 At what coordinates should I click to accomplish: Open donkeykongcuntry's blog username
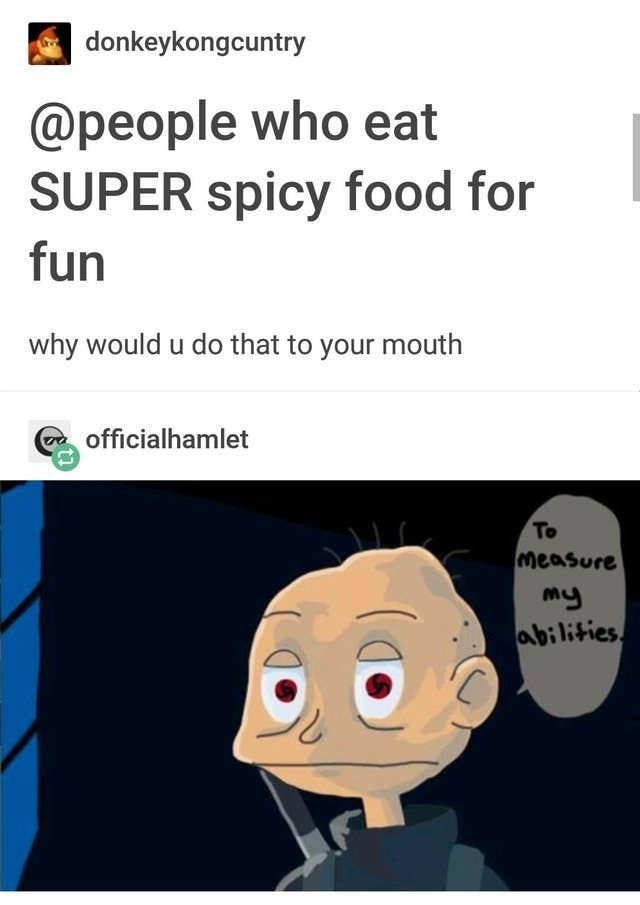[x=195, y=43]
